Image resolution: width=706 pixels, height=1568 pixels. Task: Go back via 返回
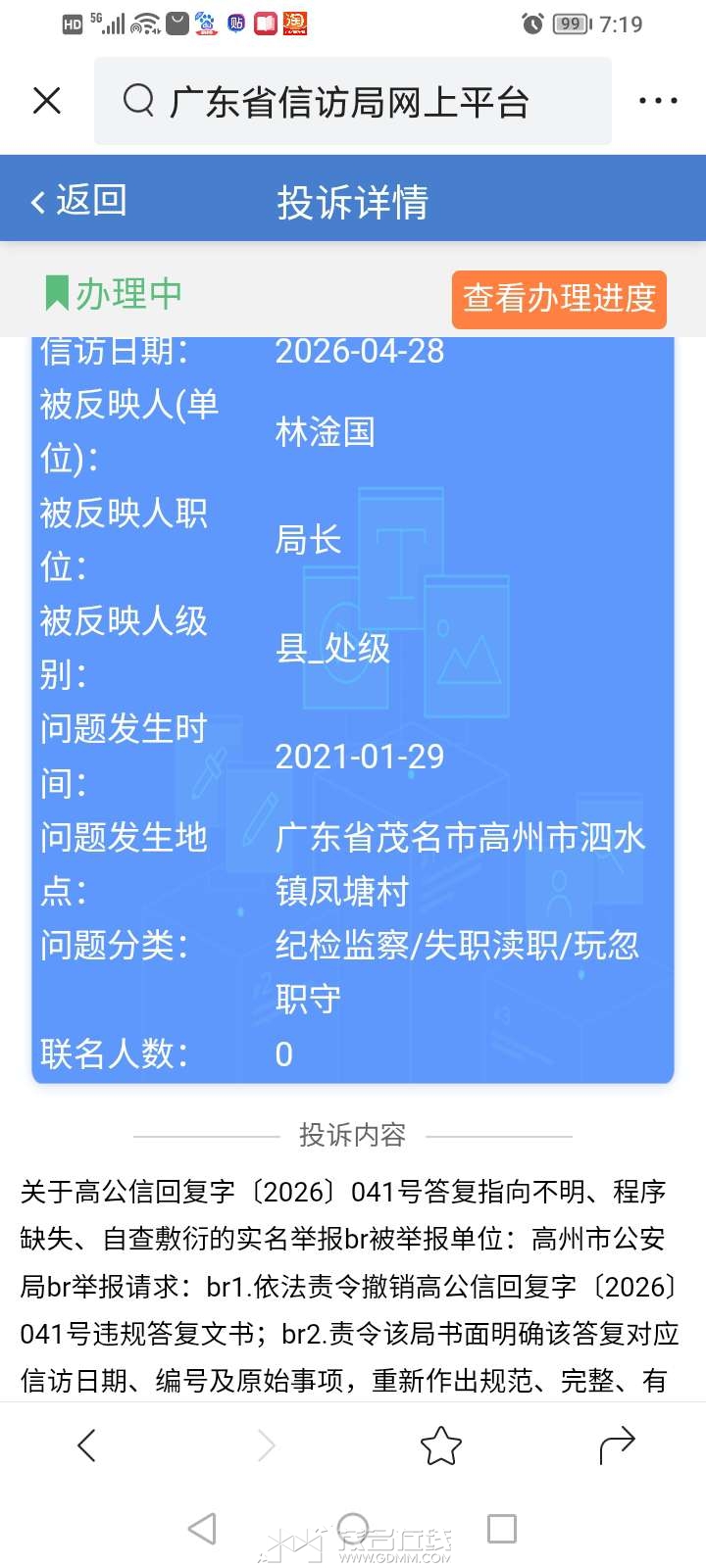coord(78,201)
